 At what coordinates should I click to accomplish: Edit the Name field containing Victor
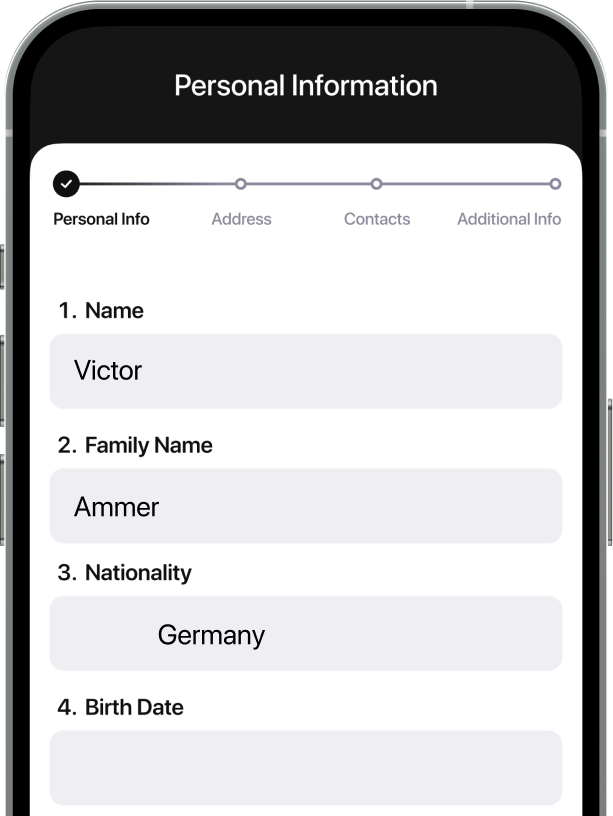[x=305, y=371]
